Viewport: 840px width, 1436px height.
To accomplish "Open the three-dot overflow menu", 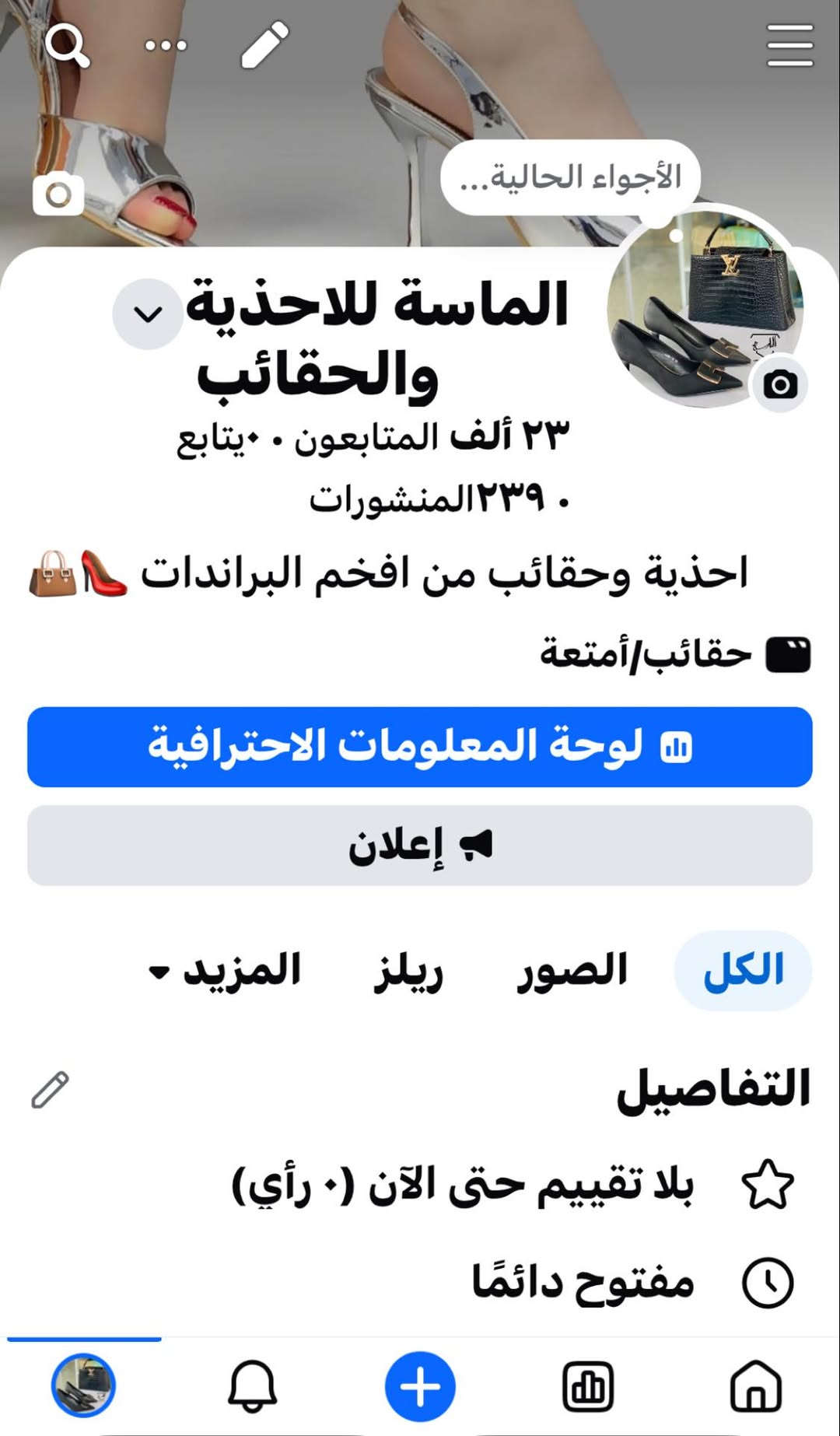I will (166, 46).
